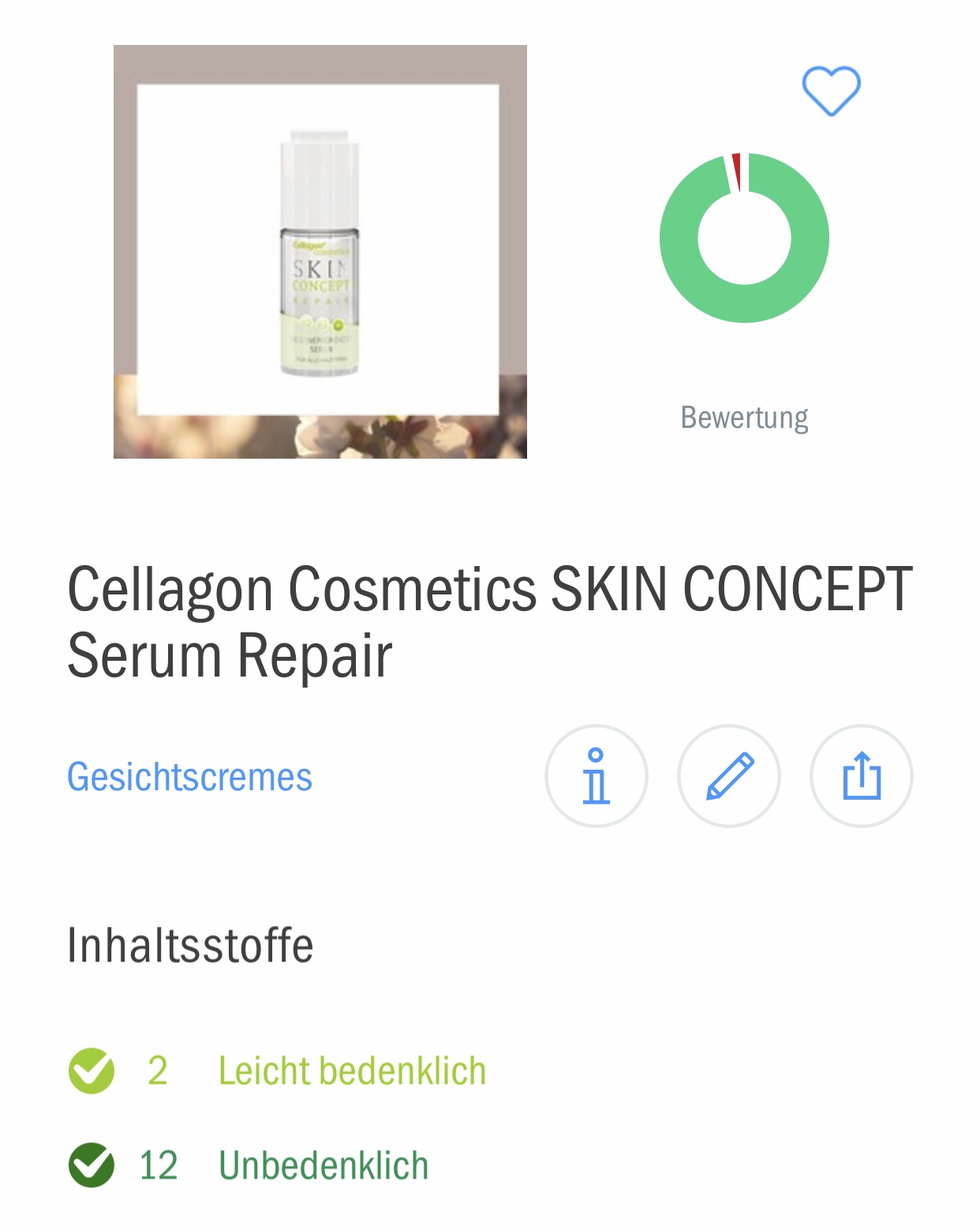Viewport: 980px width, 1226px height.
Task: Open the Gesichtscremes category link
Action: pos(189,777)
